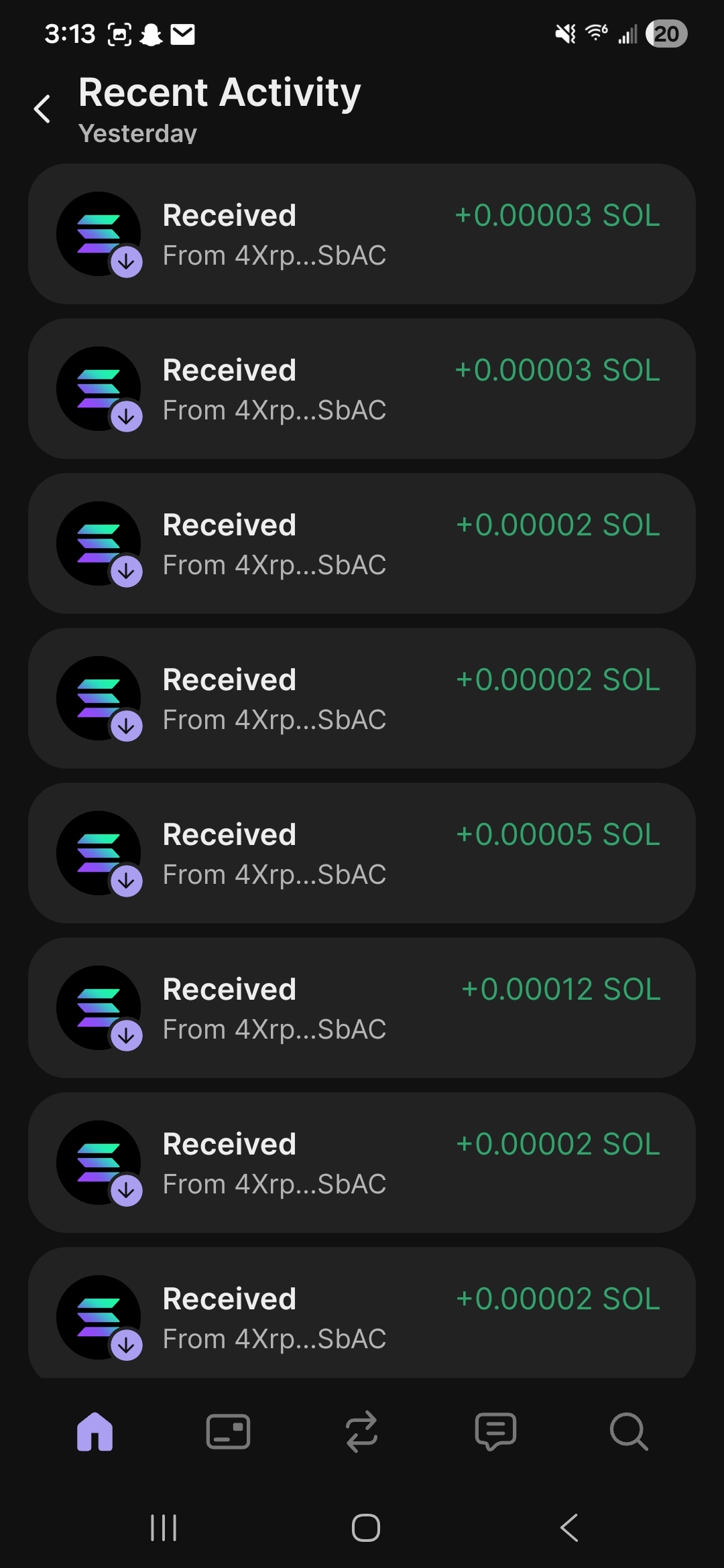
Task: Open the +0.00012 SOL received transaction
Action: 362,1008
